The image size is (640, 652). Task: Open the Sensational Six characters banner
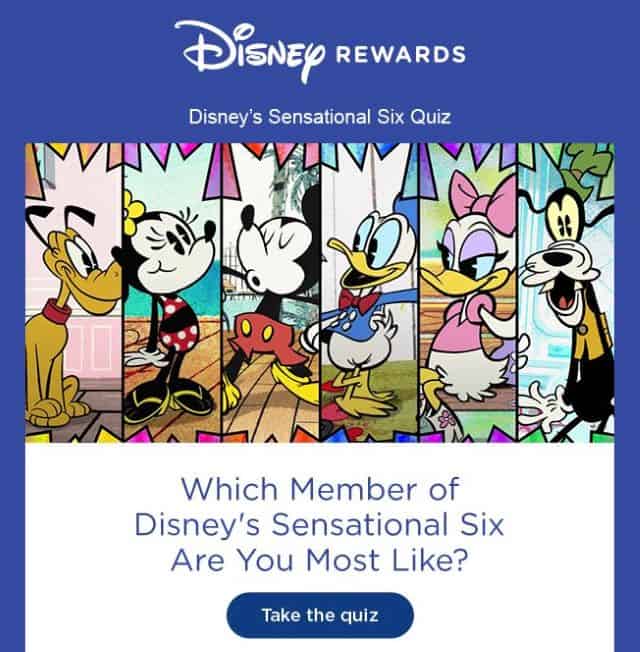click(x=320, y=293)
